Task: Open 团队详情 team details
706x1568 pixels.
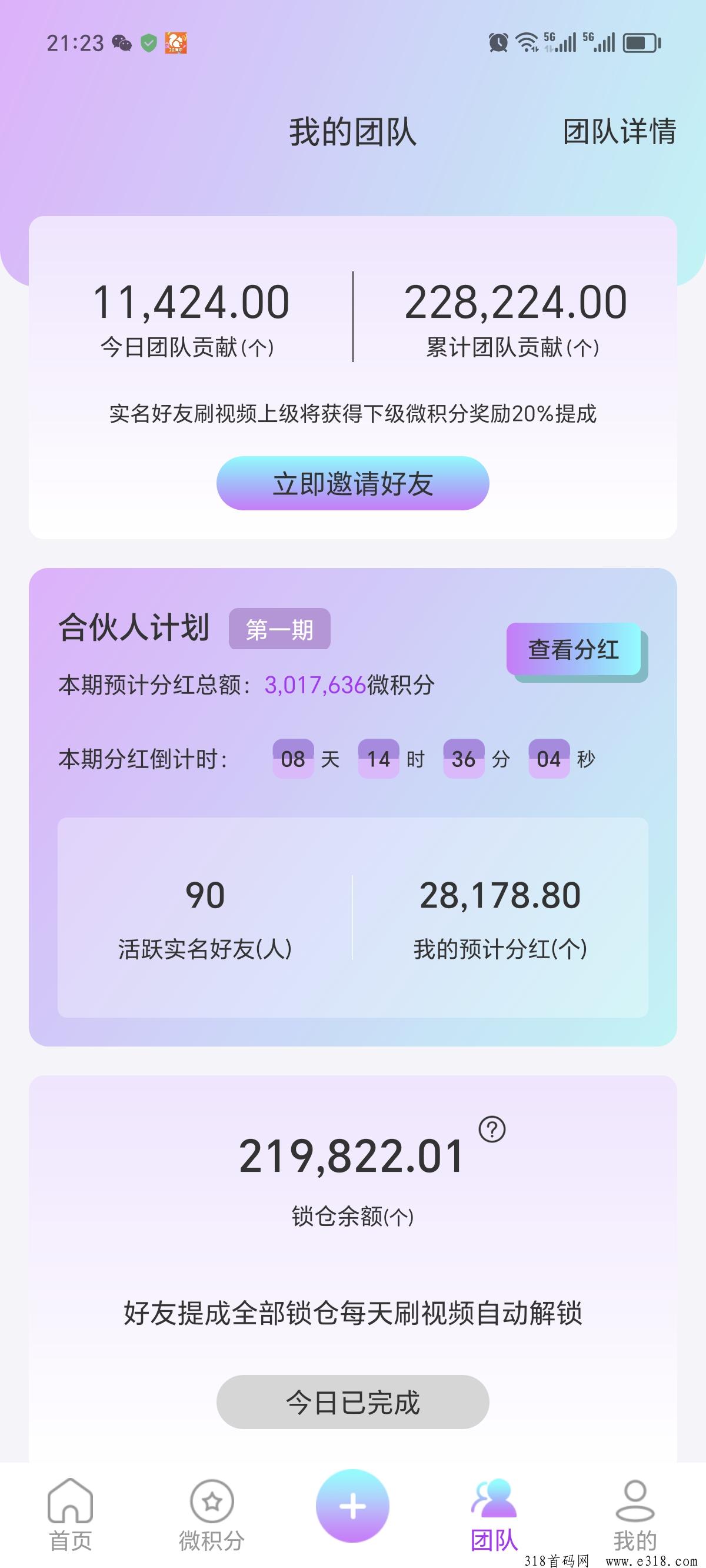Action: click(x=619, y=131)
